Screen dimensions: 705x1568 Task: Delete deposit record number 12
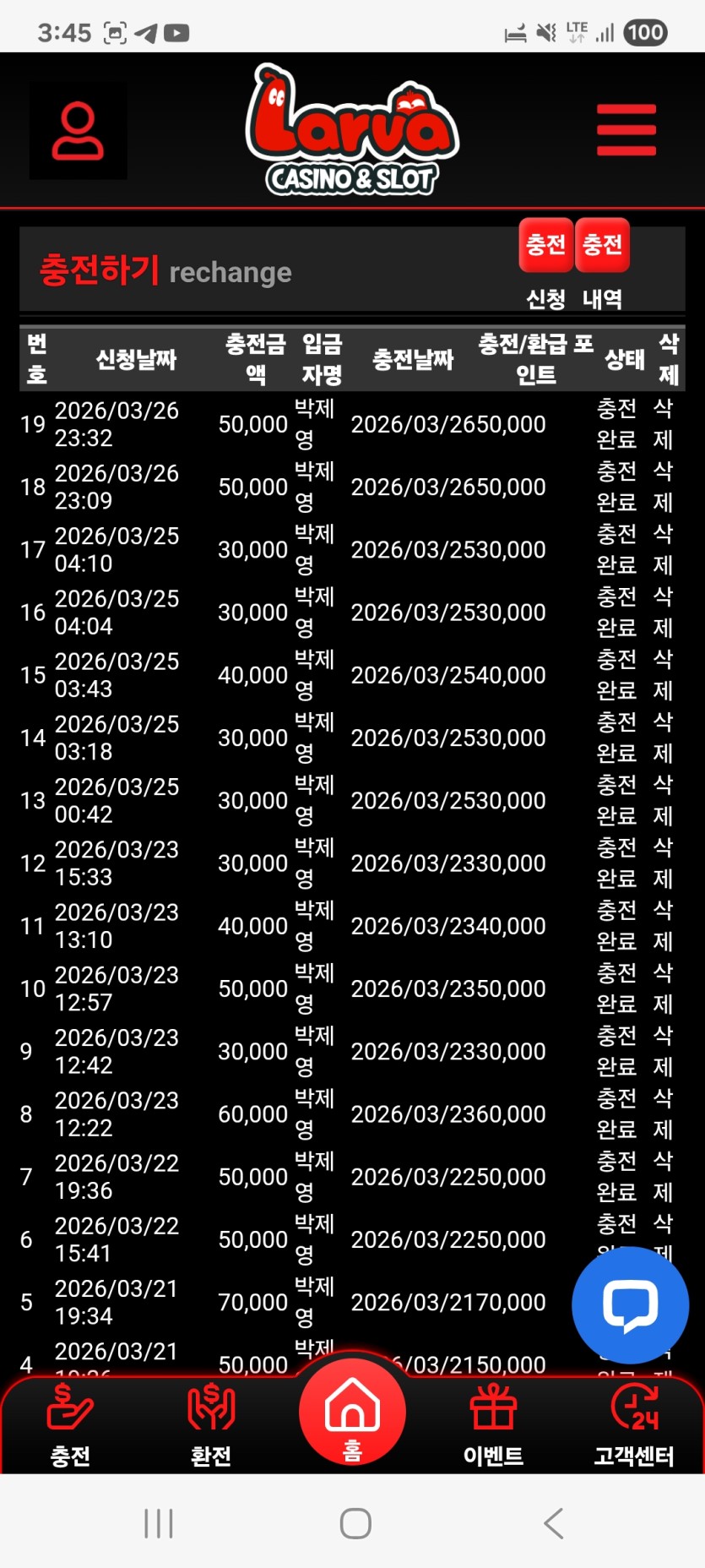[663, 863]
